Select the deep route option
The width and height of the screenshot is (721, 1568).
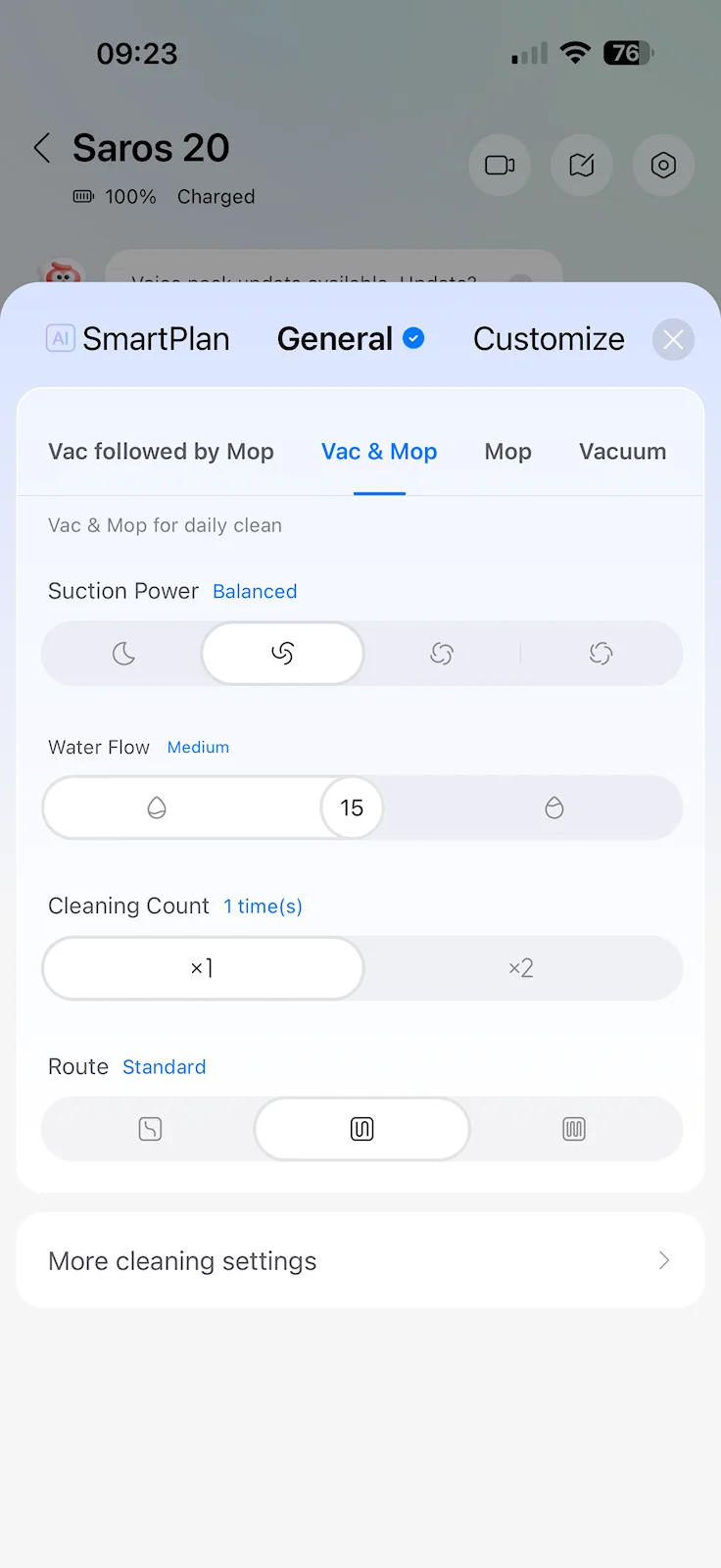click(574, 1129)
